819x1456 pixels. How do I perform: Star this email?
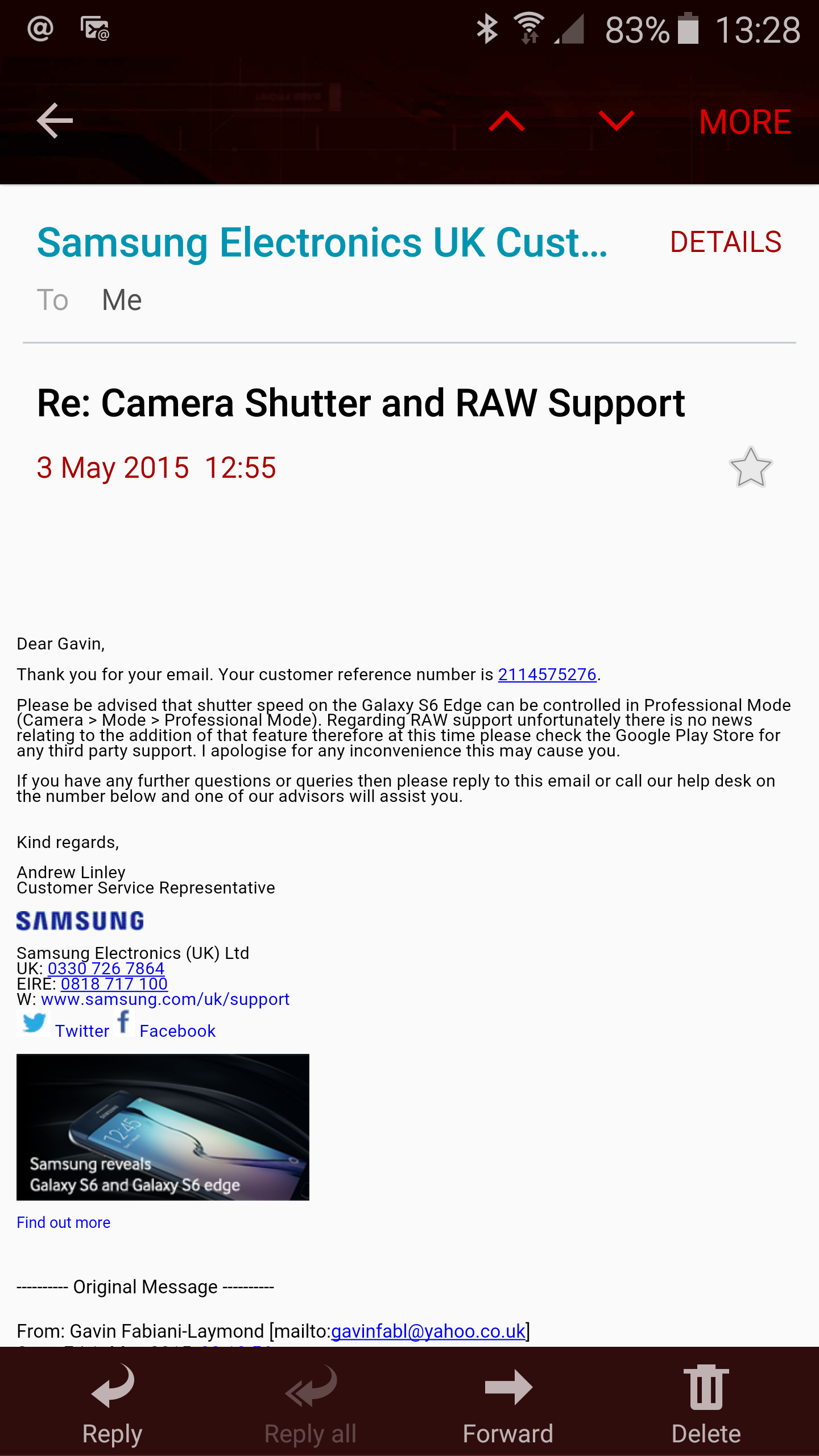750,468
